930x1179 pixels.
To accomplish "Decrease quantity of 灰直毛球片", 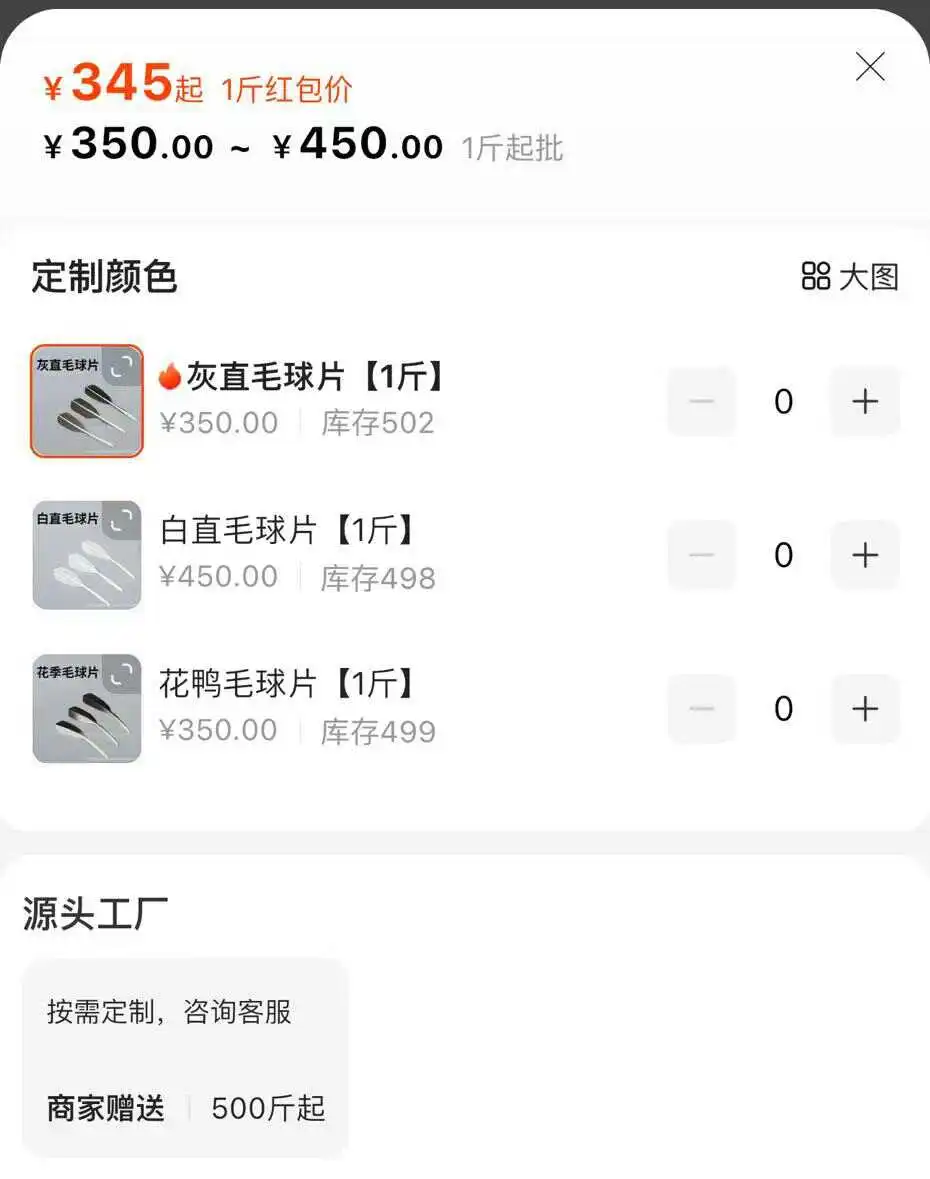I will pos(702,402).
